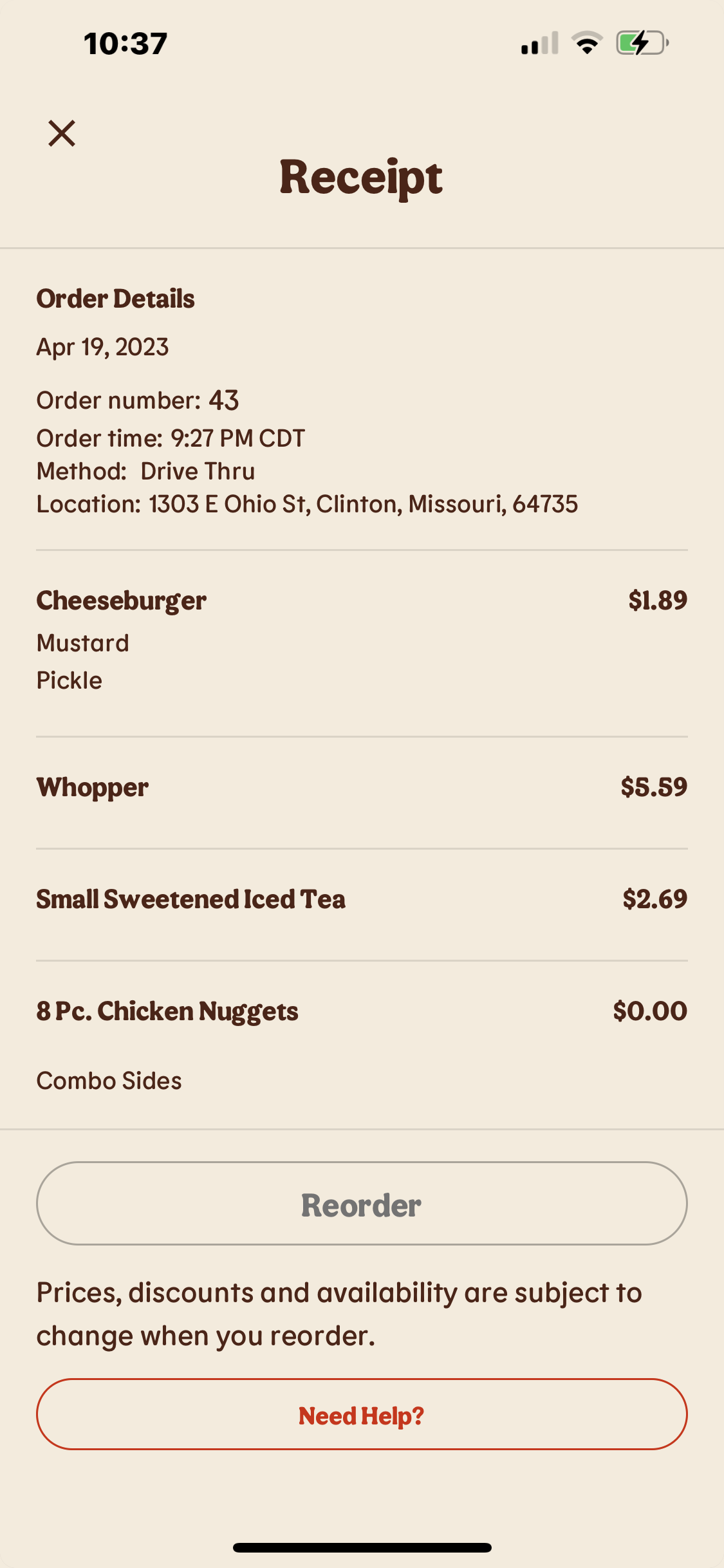
Task: Reorder this past order
Action: pos(362,1204)
